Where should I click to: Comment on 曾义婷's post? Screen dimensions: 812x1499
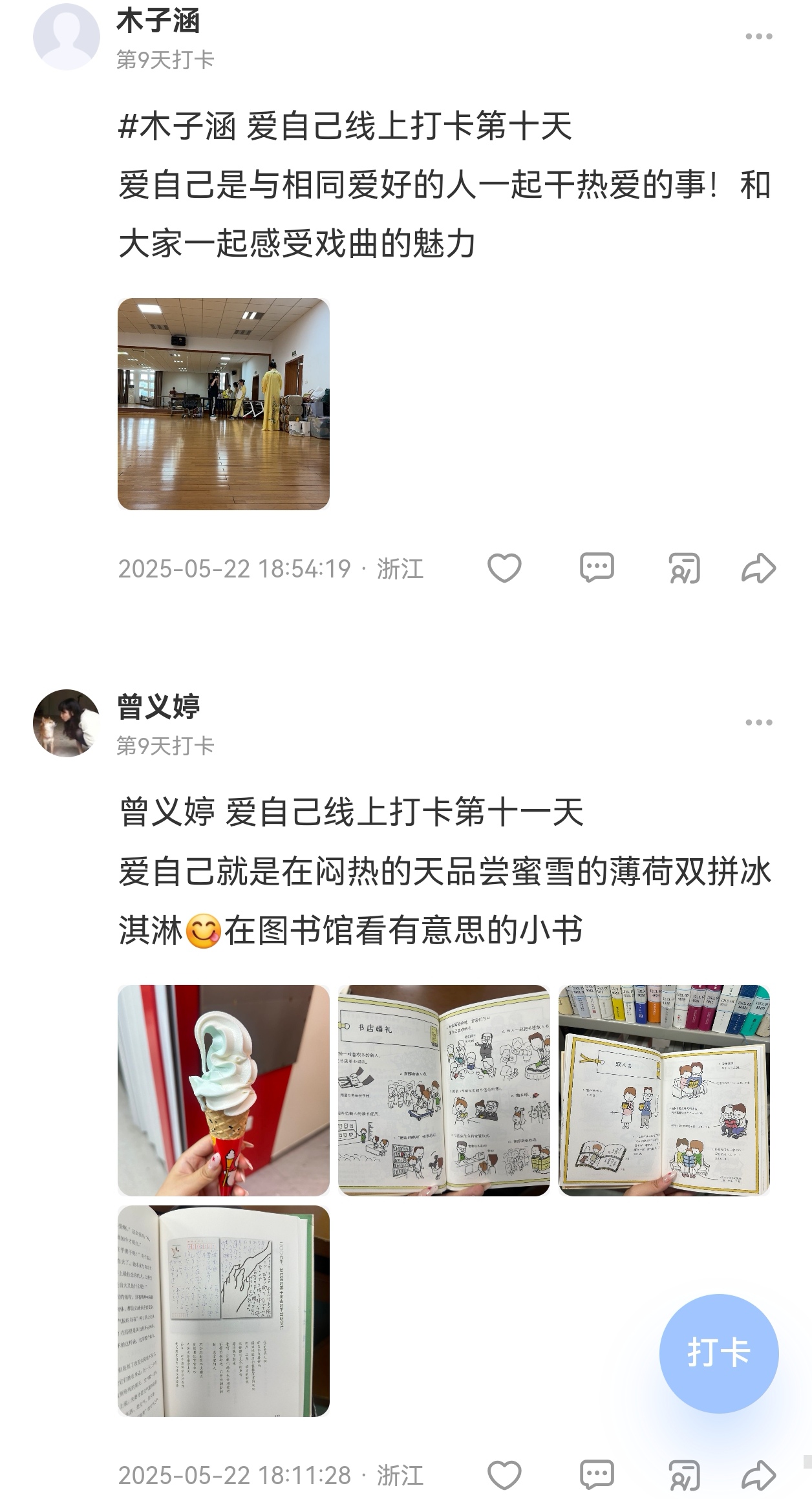tap(596, 1476)
